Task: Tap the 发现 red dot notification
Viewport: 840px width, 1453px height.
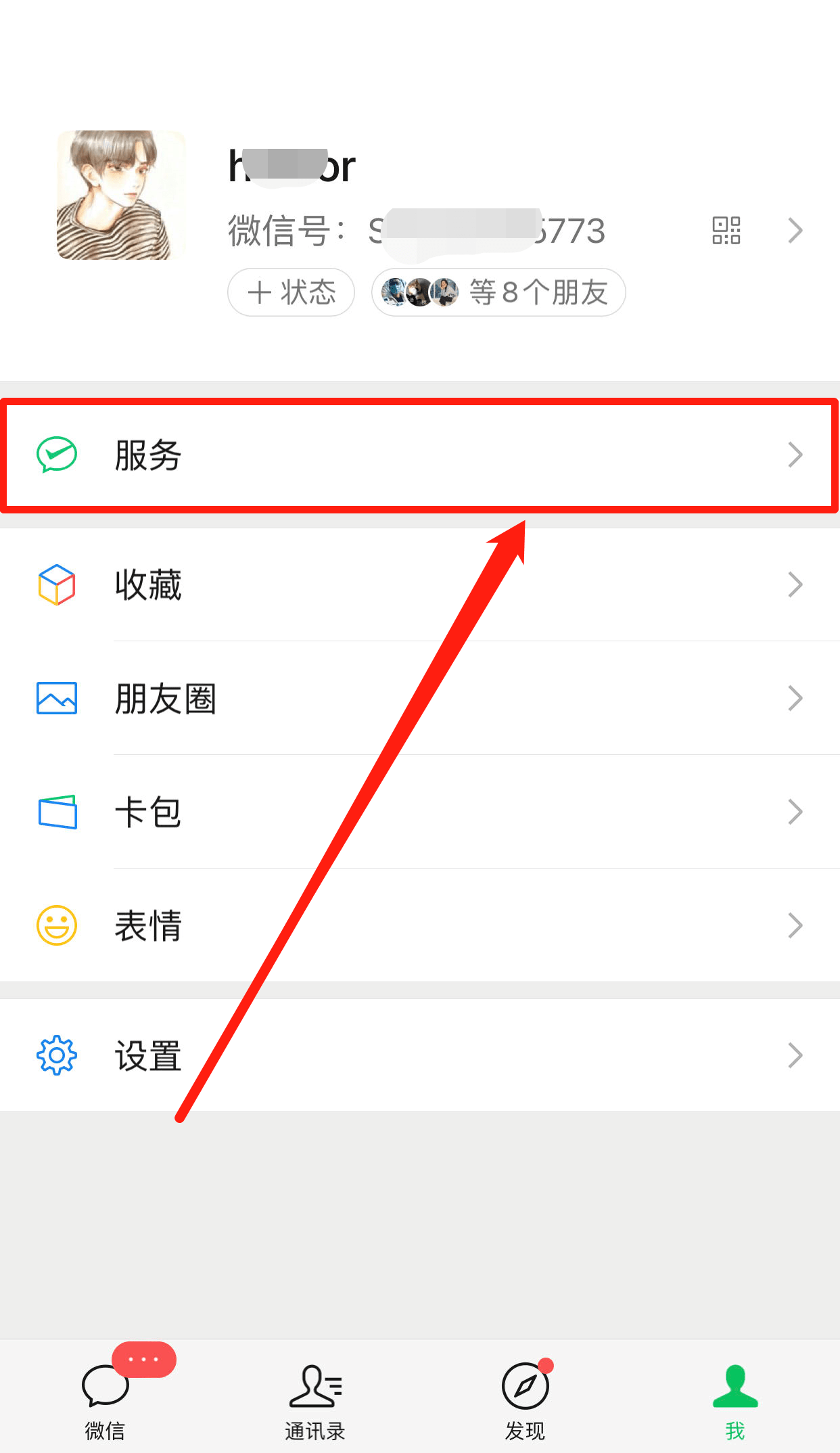Action: point(546,1366)
